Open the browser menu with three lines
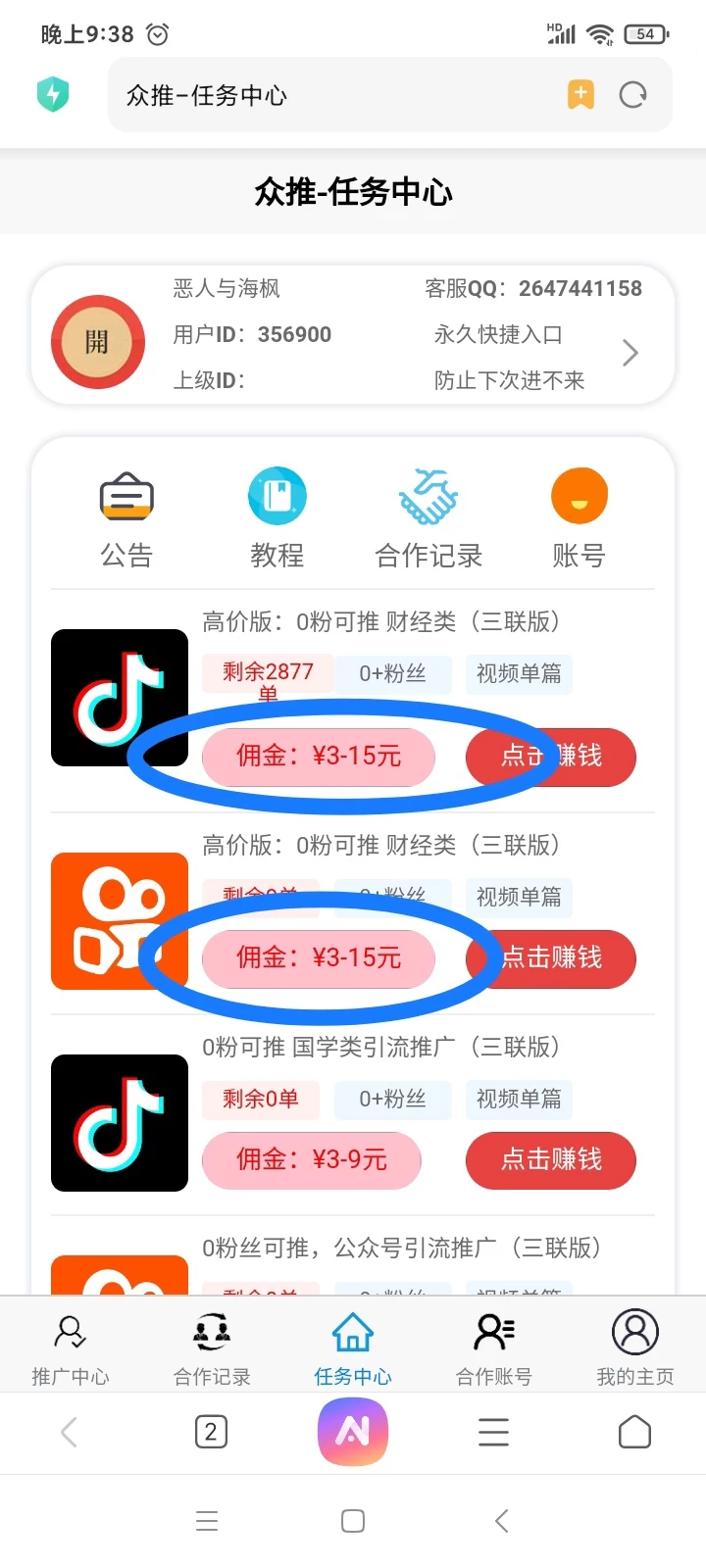Screen dimensions: 706x1568 click(493, 1432)
